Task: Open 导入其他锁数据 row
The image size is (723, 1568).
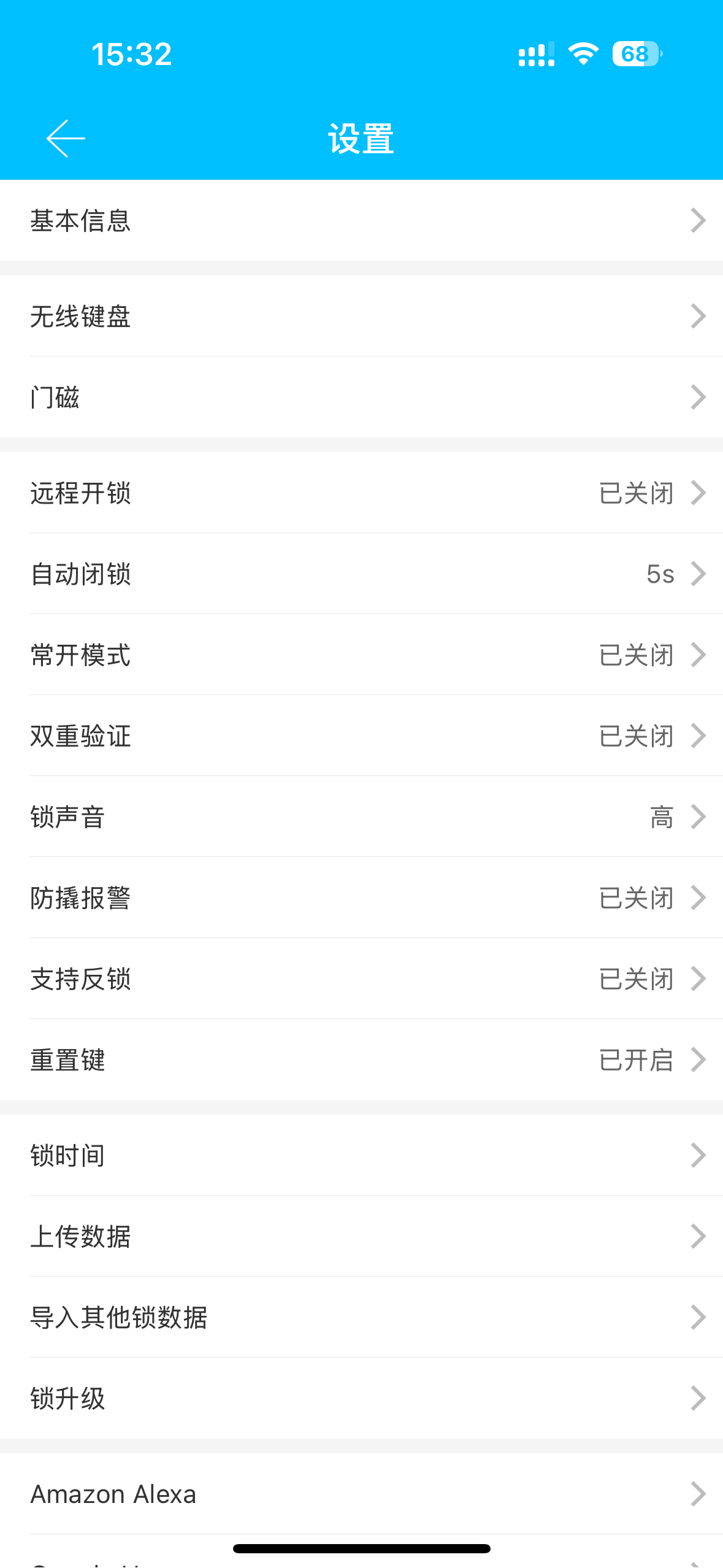Action: point(361,1317)
